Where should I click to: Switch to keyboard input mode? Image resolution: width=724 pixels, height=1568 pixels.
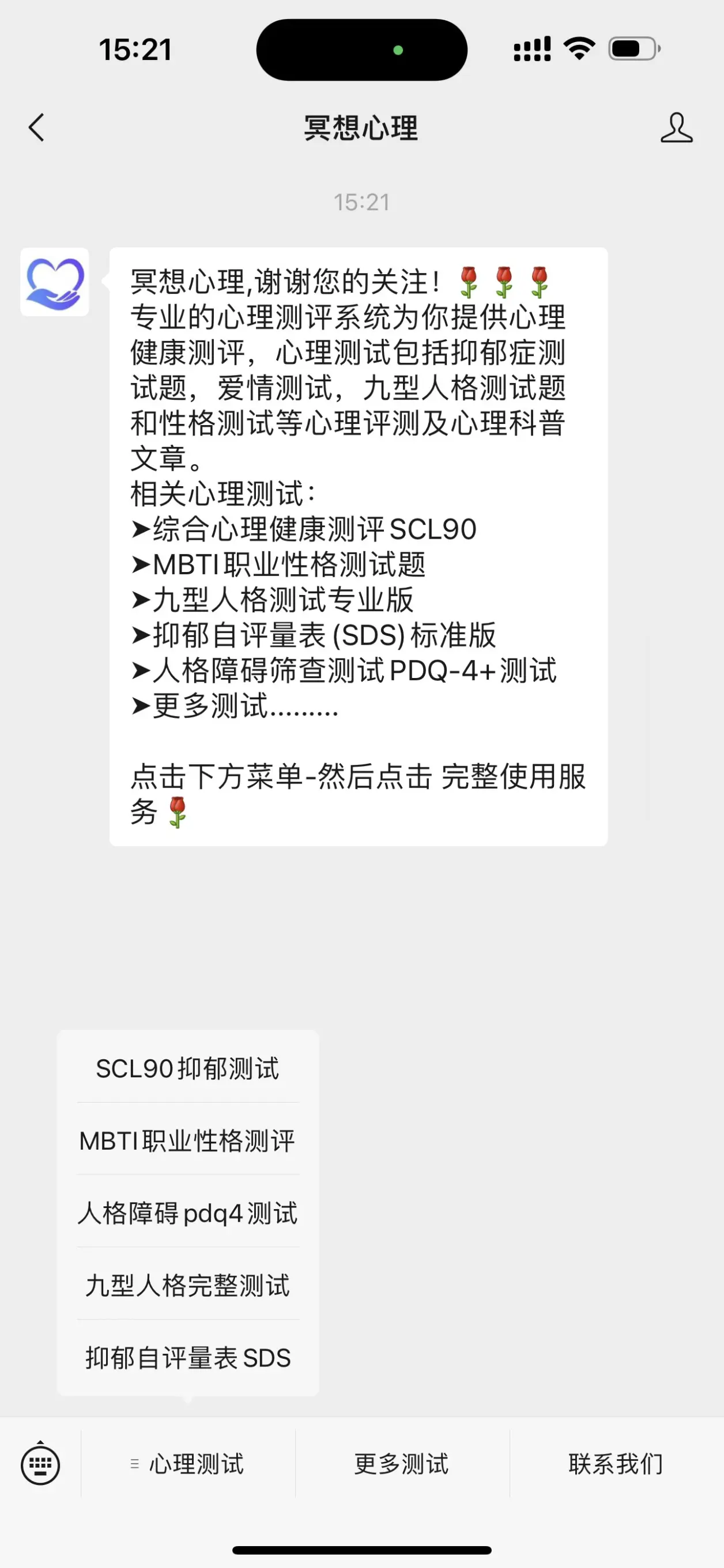(x=40, y=1463)
